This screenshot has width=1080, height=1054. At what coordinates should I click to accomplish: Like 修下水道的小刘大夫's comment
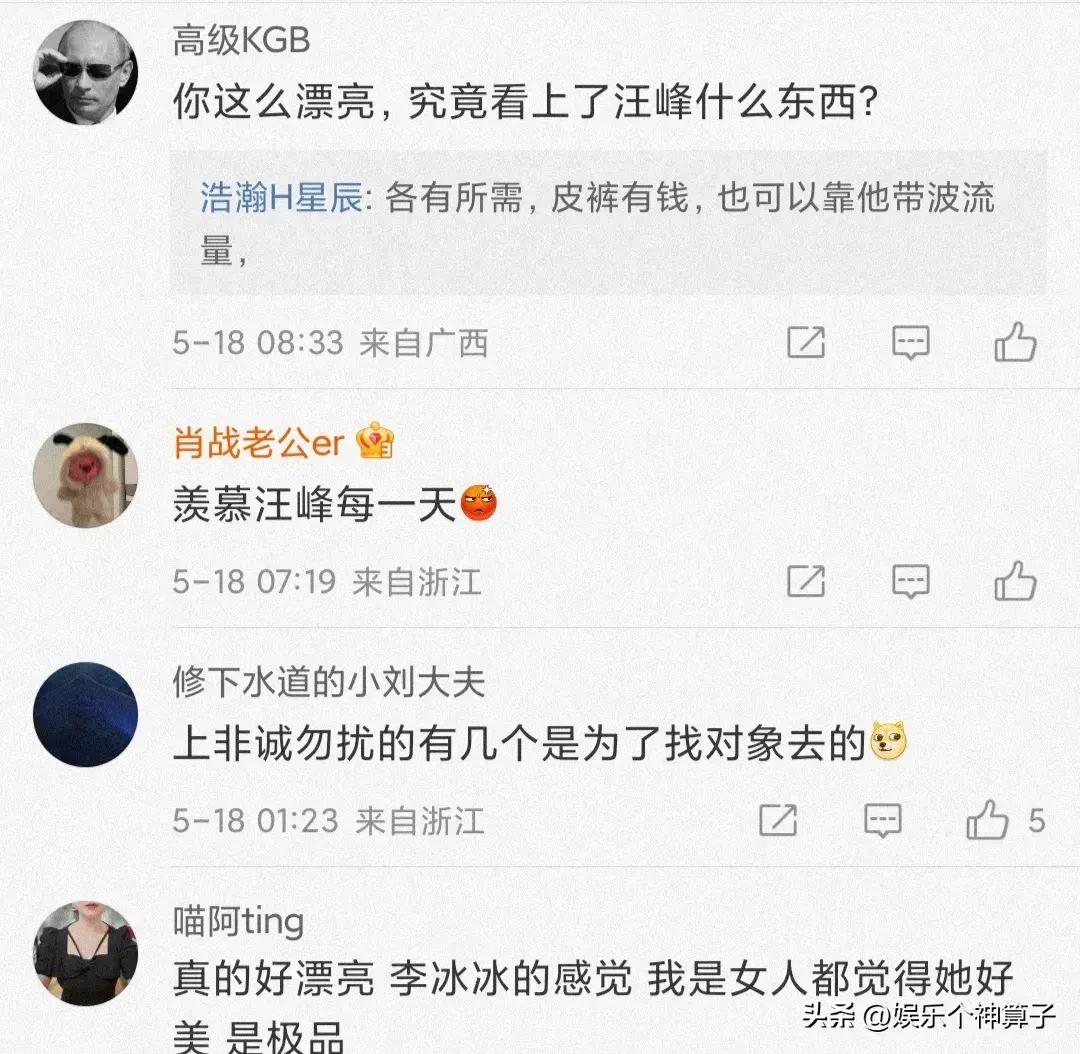[x=988, y=821]
